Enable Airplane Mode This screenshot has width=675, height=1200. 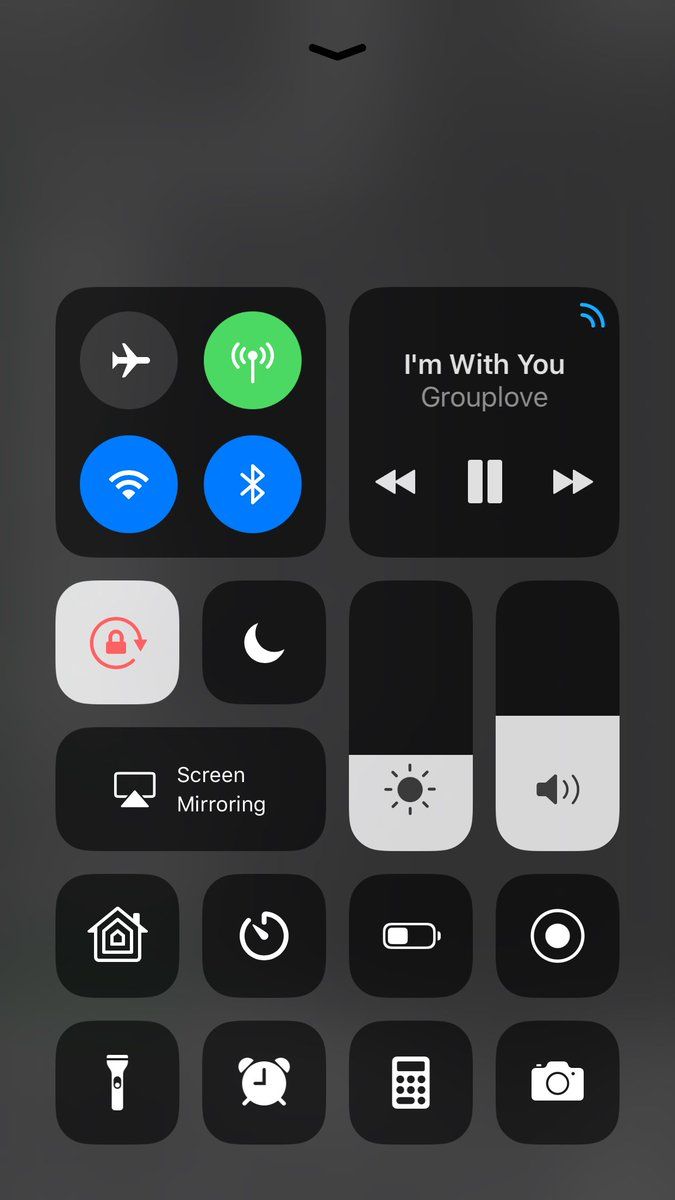click(129, 360)
